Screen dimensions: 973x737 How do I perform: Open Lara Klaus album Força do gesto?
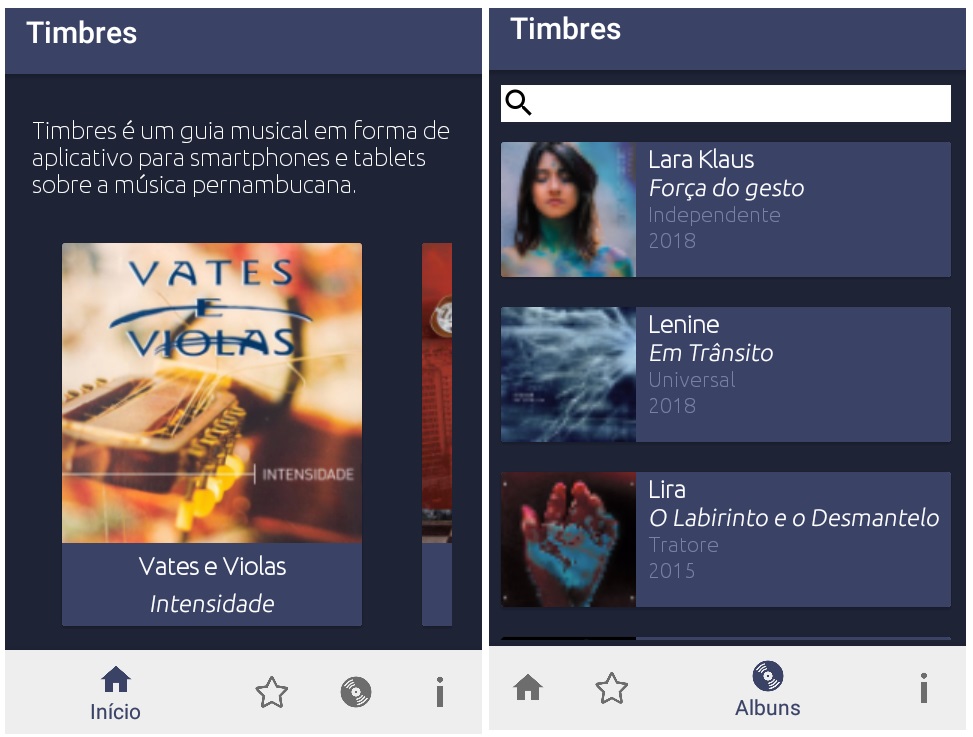[x=725, y=209]
